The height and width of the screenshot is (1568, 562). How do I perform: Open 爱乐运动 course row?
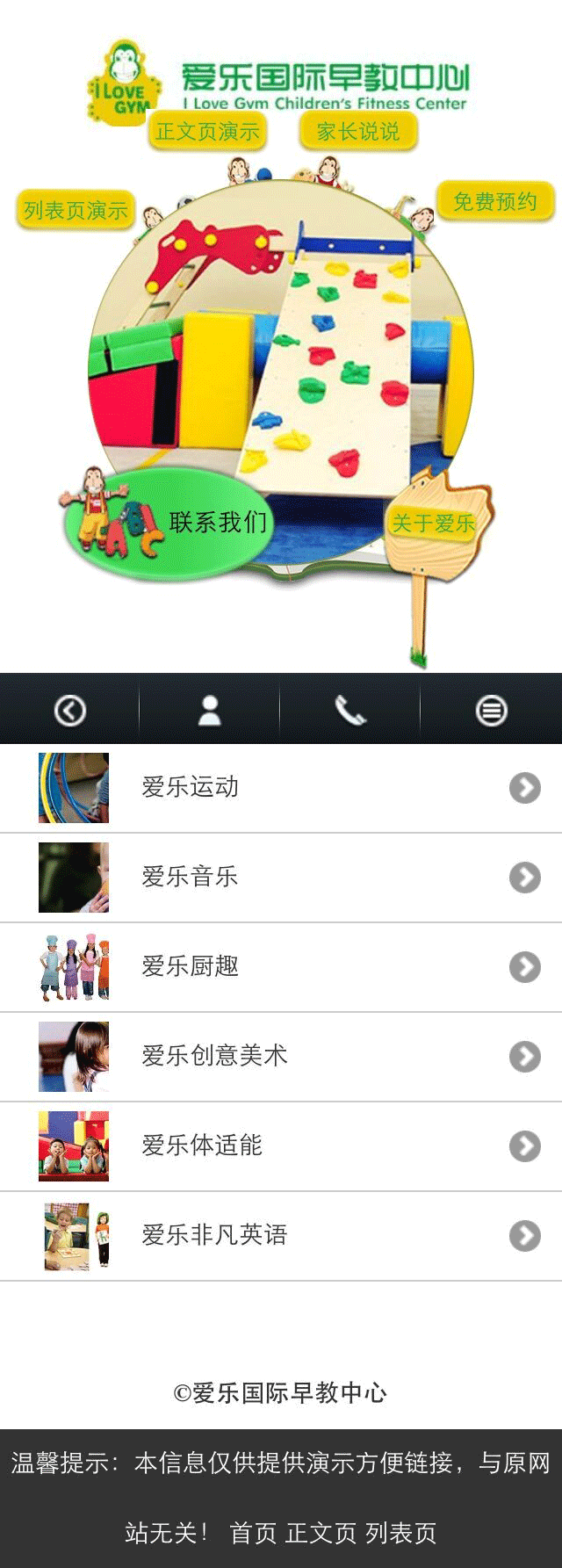tap(281, 788)
